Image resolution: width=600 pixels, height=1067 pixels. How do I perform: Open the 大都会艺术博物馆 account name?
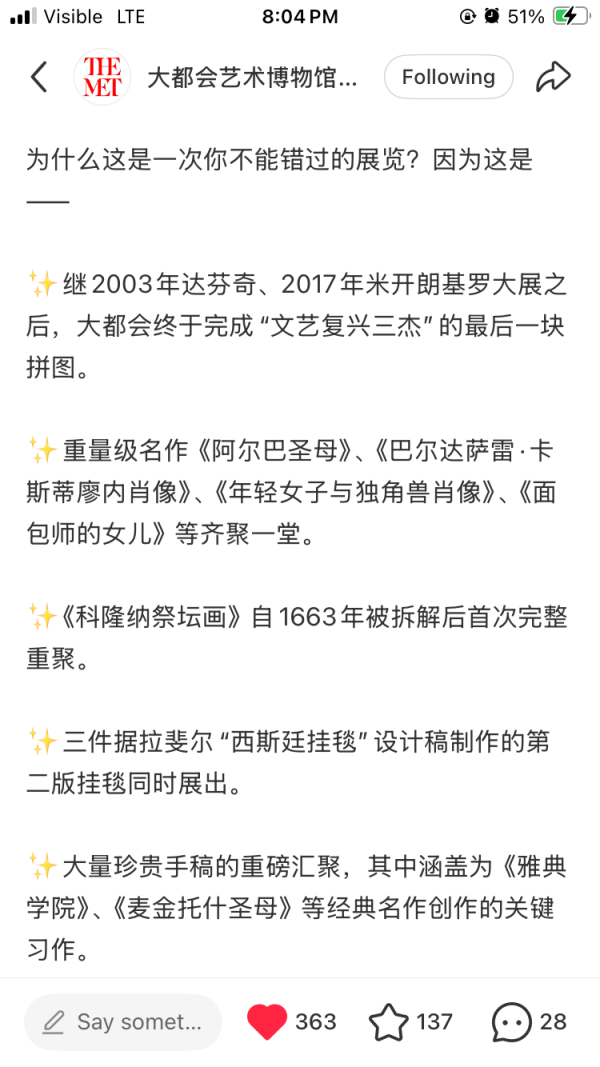point(251,77)
